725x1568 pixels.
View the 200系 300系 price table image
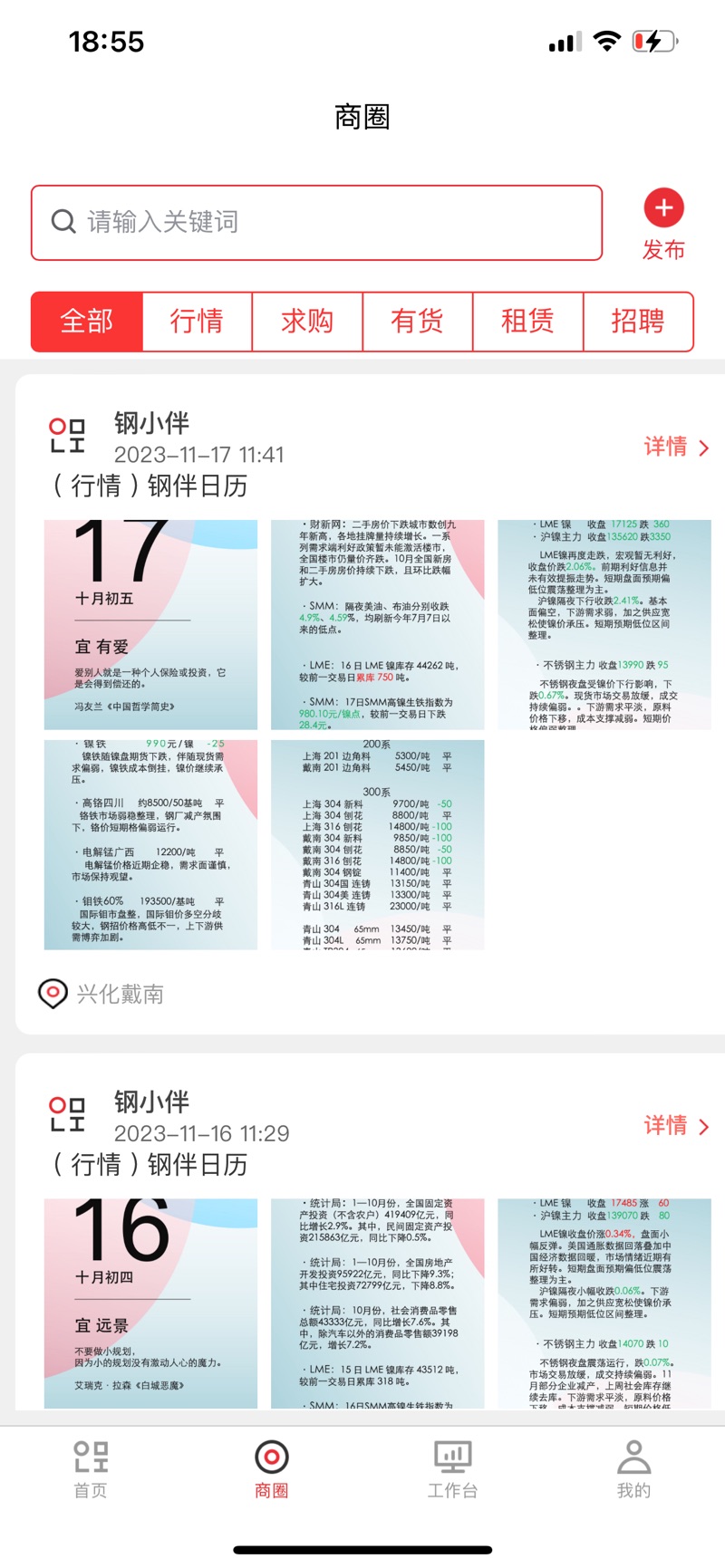click(x=377, y=844)
